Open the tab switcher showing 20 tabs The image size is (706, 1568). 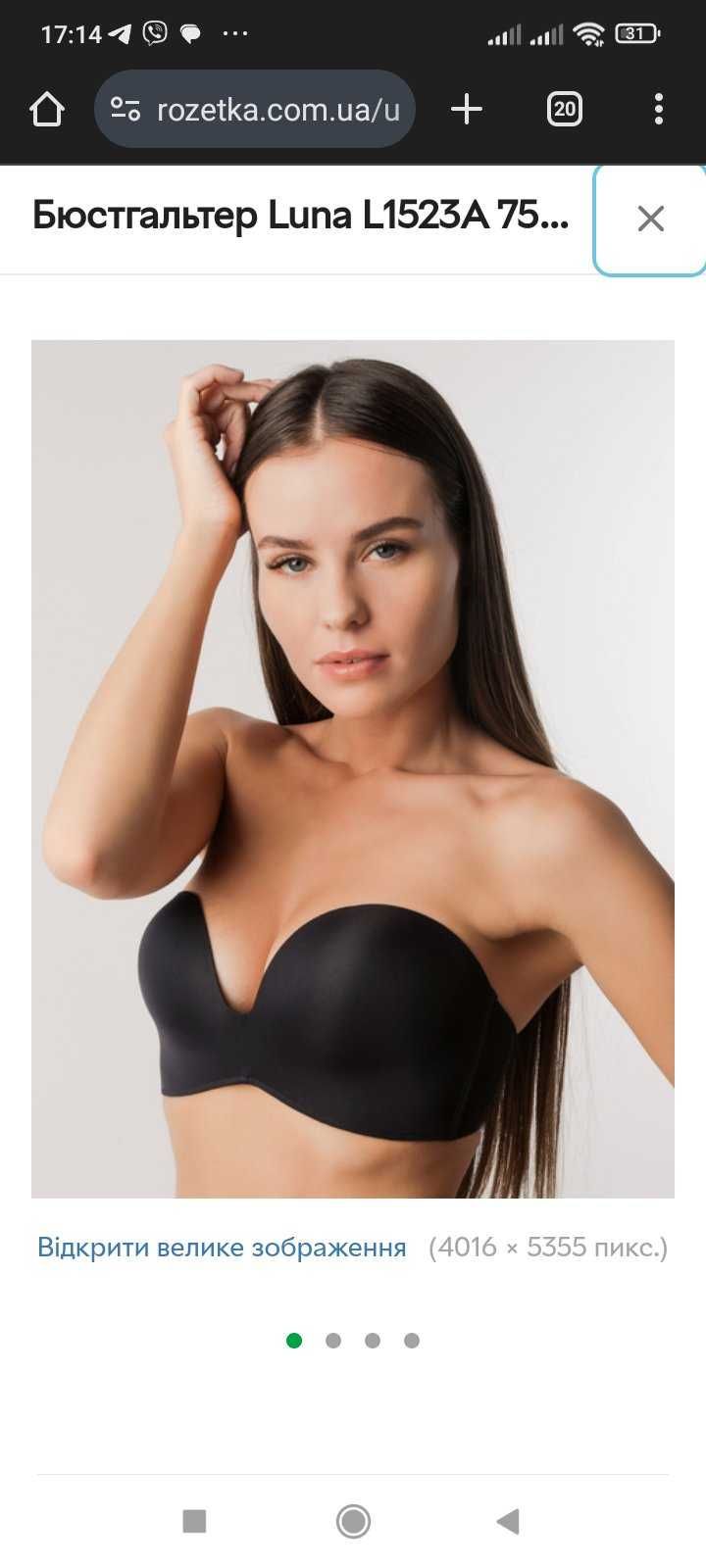564,109
